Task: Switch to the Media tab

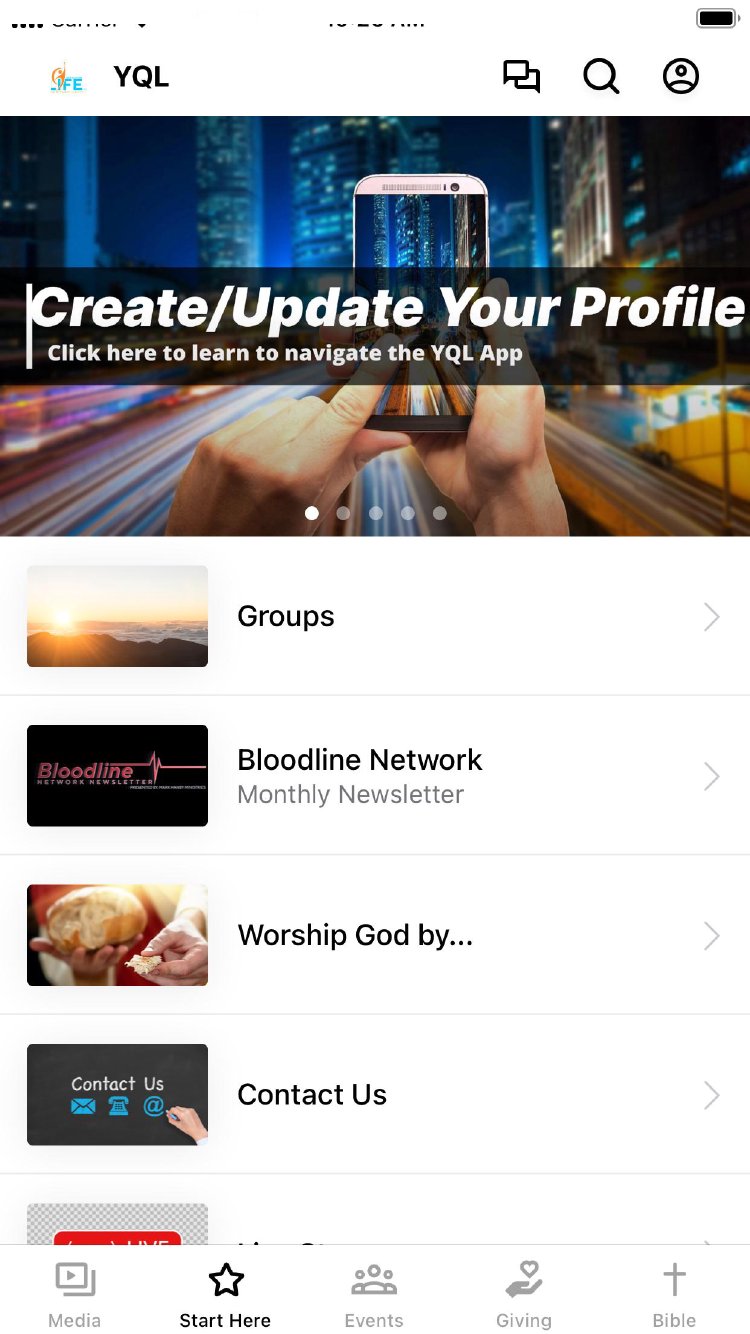Action: [x=75, y=1294]
